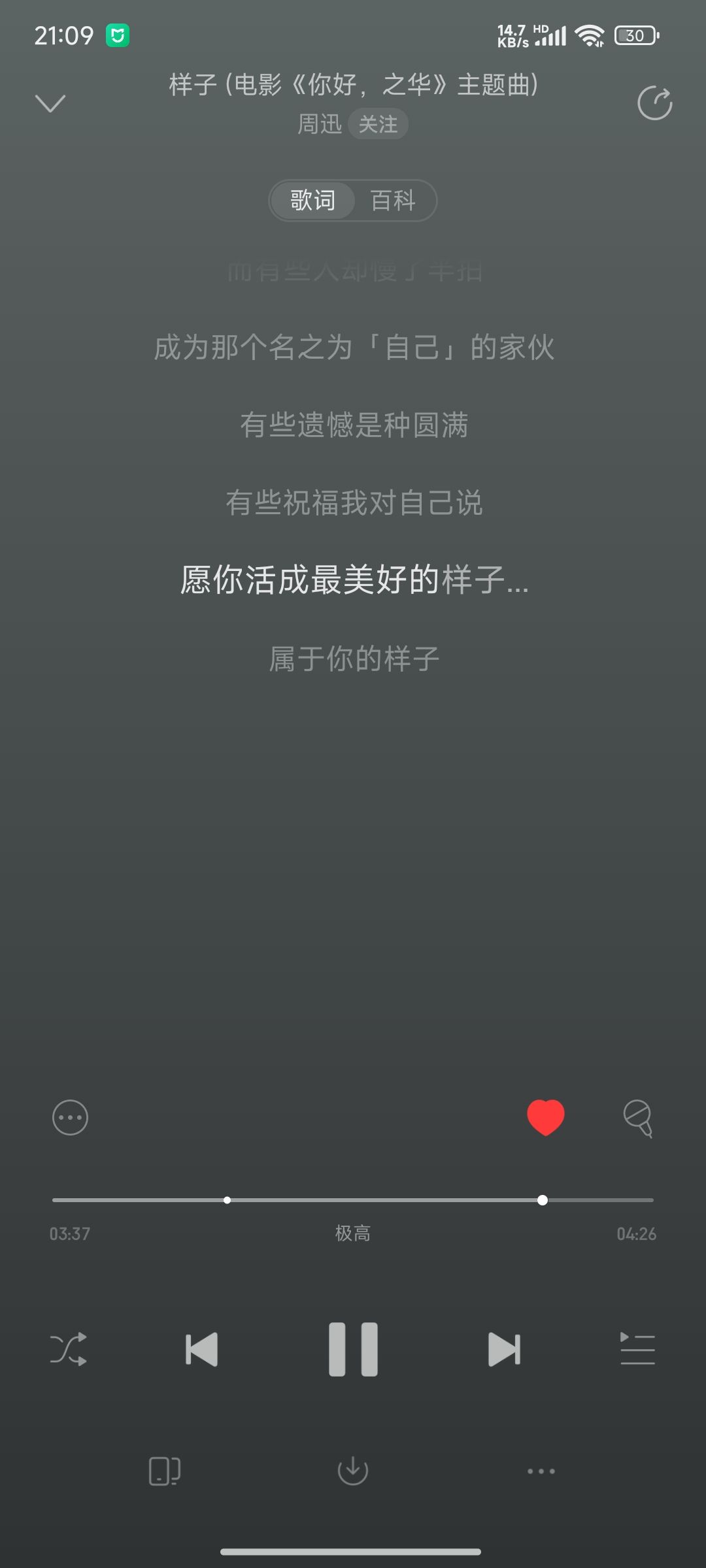Unlike the song with the red heart

click(546, 1117)
